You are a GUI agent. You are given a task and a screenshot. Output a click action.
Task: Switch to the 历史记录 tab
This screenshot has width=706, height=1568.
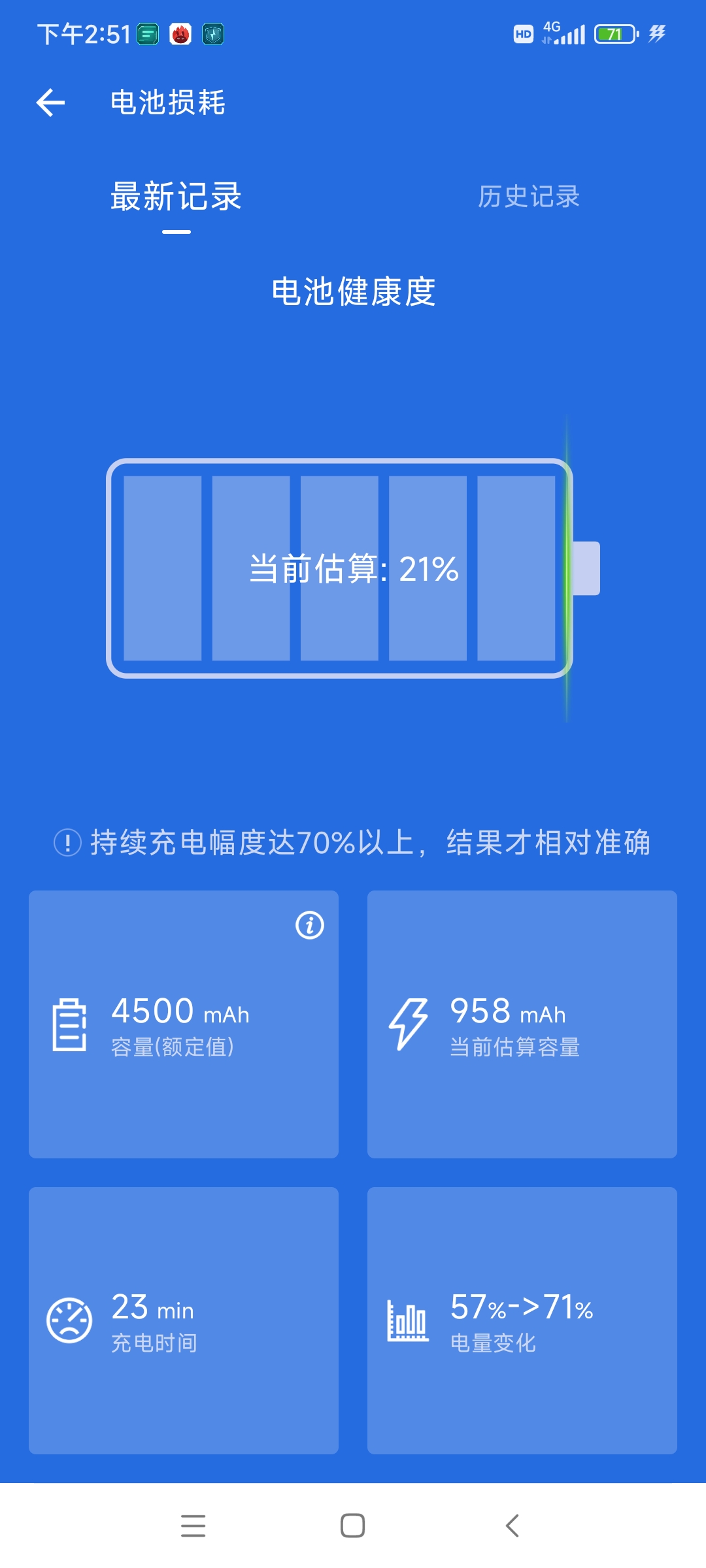pos(528,197)
